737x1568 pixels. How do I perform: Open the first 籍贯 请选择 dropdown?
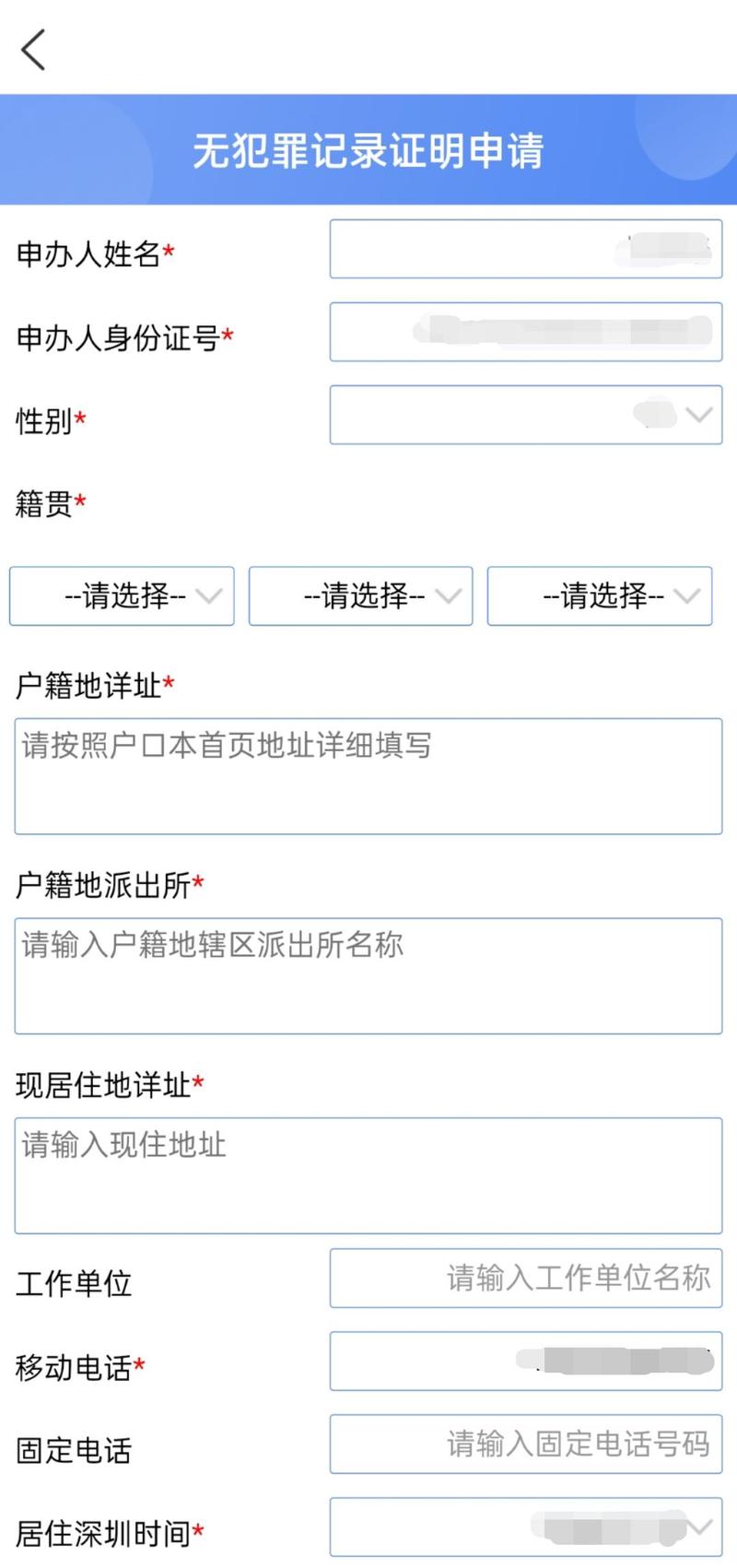coord(123,596)
